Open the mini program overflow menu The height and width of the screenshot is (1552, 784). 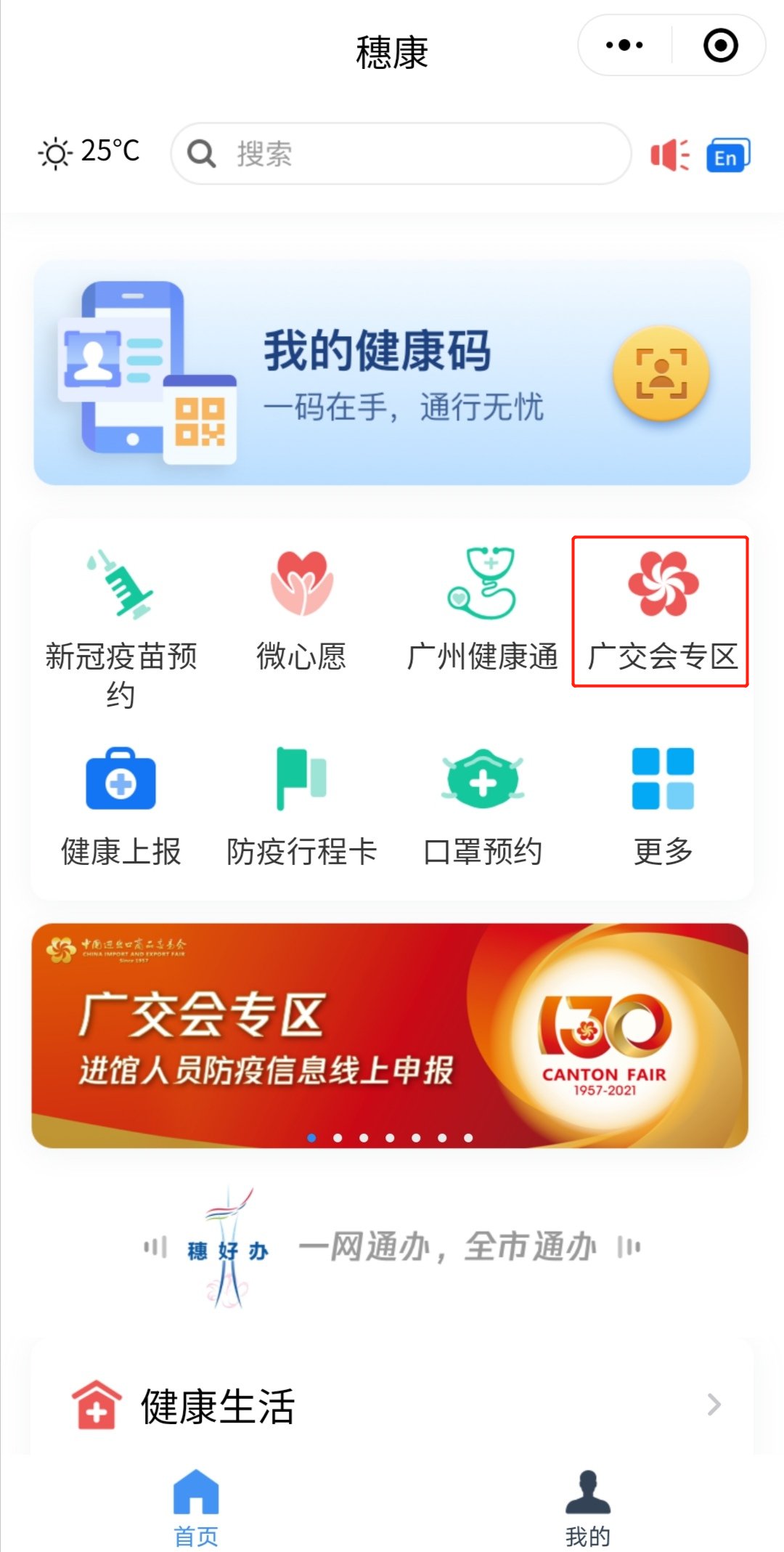[624, 45]
